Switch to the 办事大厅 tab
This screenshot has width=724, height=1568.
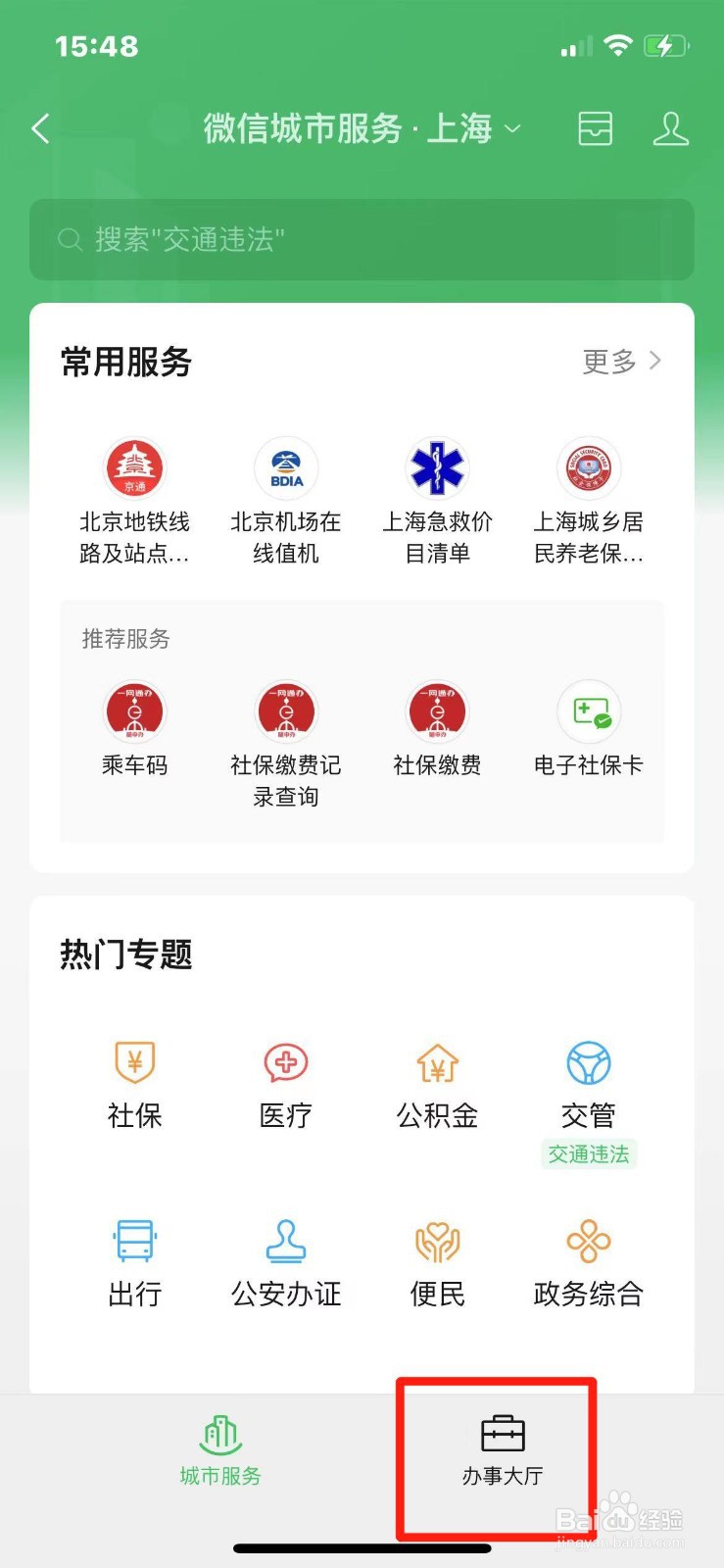pyautogui.click(x=503, y=1451)
